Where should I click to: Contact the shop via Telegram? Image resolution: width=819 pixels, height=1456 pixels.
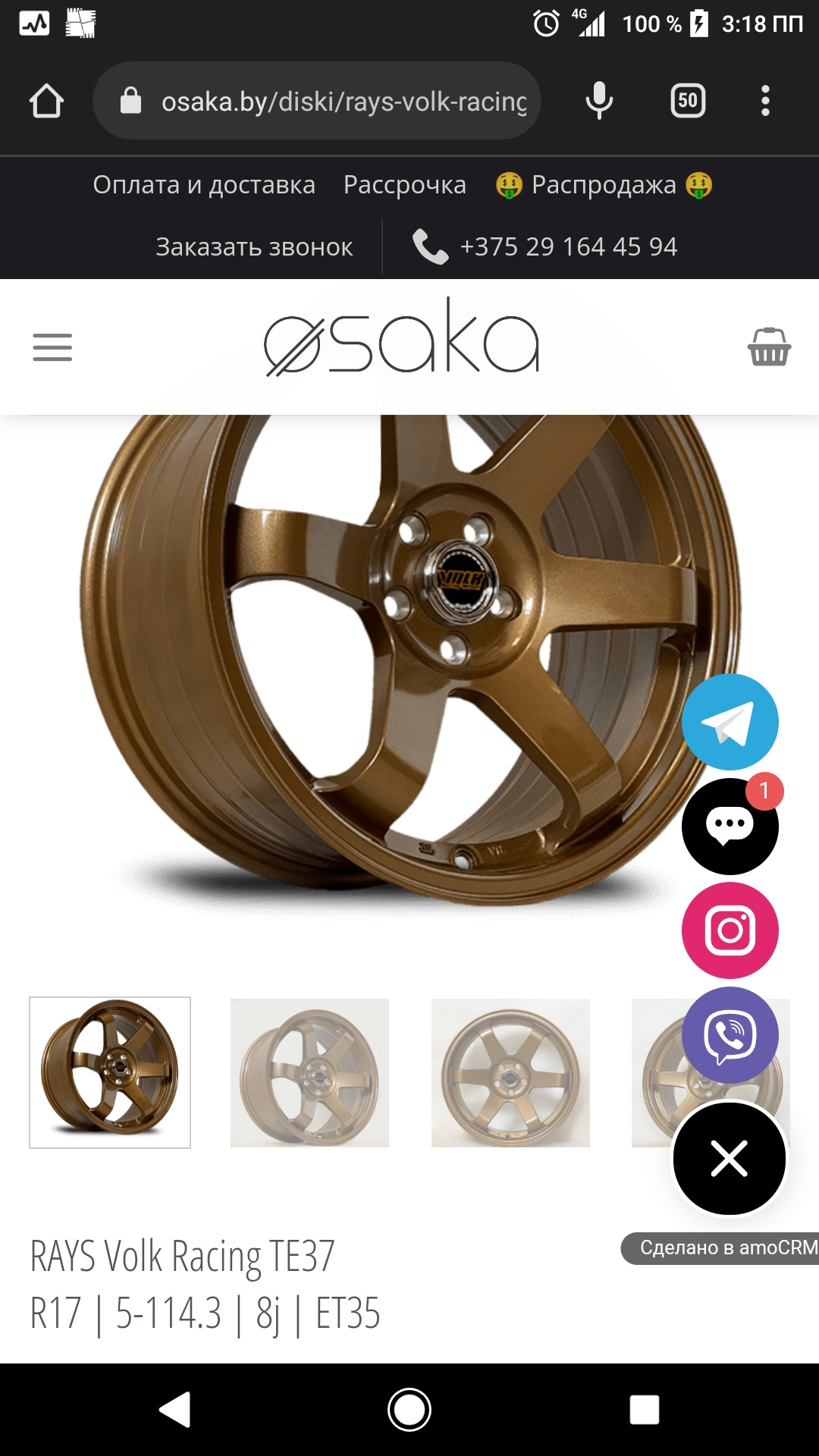(x=730, y=722)
